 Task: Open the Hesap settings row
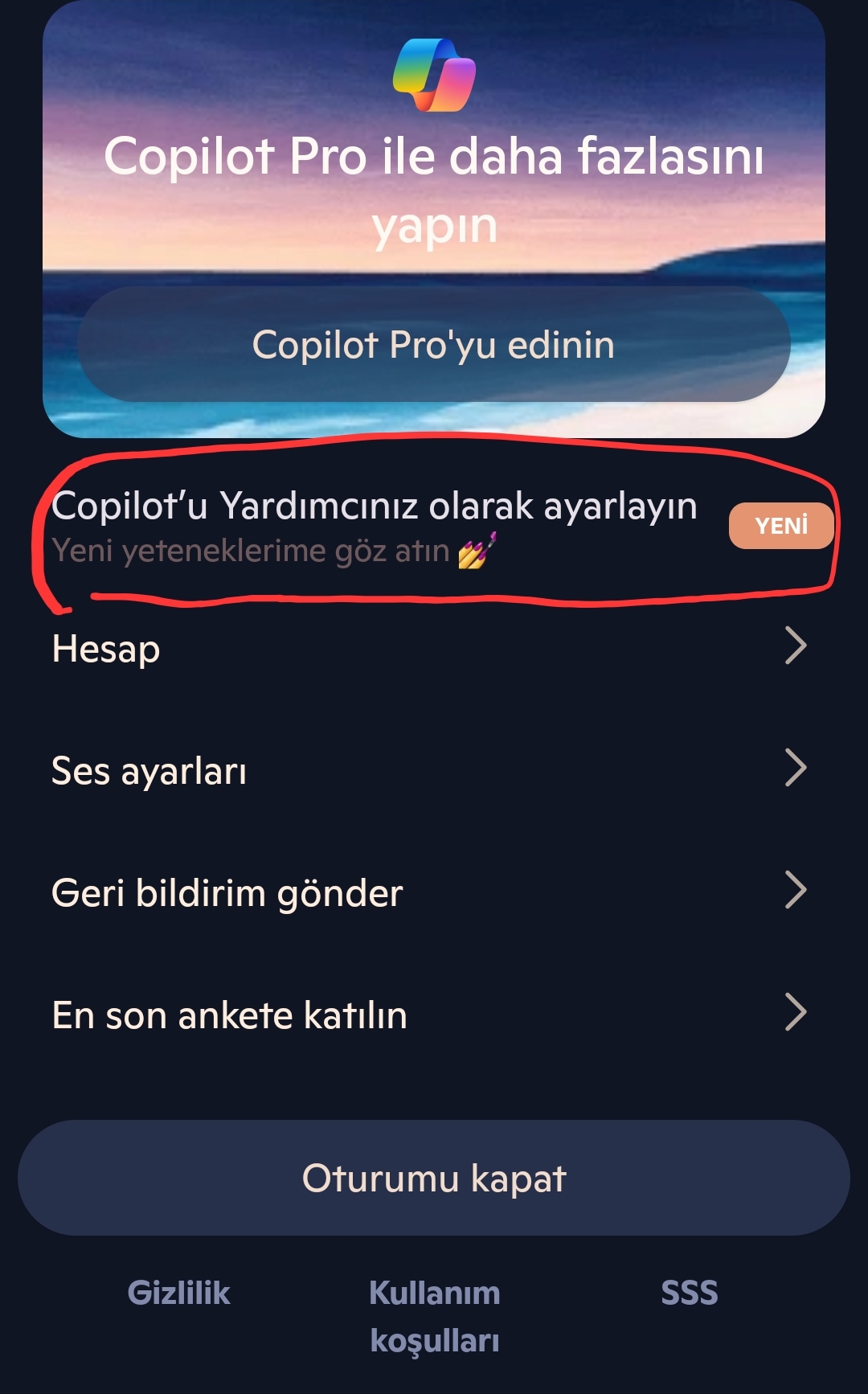pos(106,648)
